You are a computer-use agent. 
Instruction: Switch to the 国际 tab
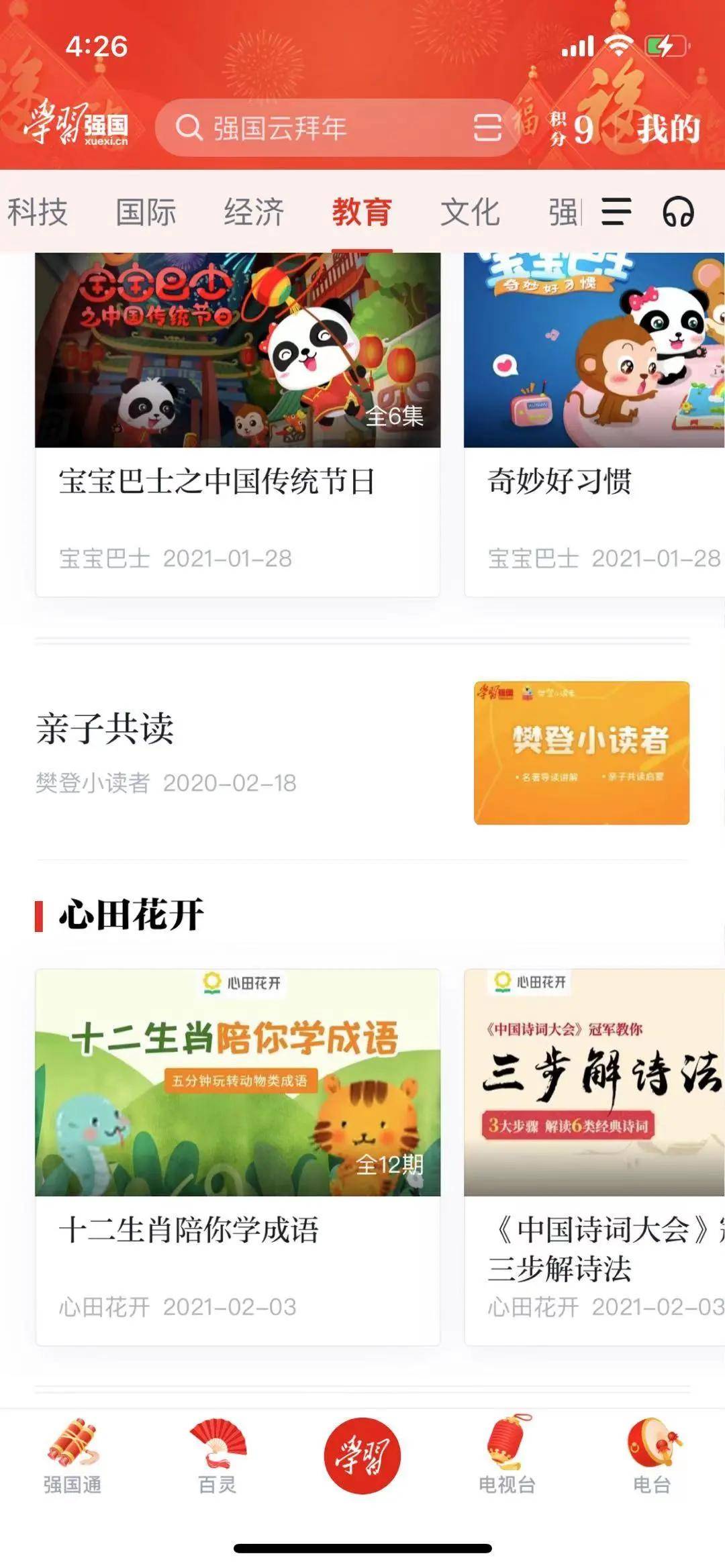pyautogui.click(x=146, y=213)
